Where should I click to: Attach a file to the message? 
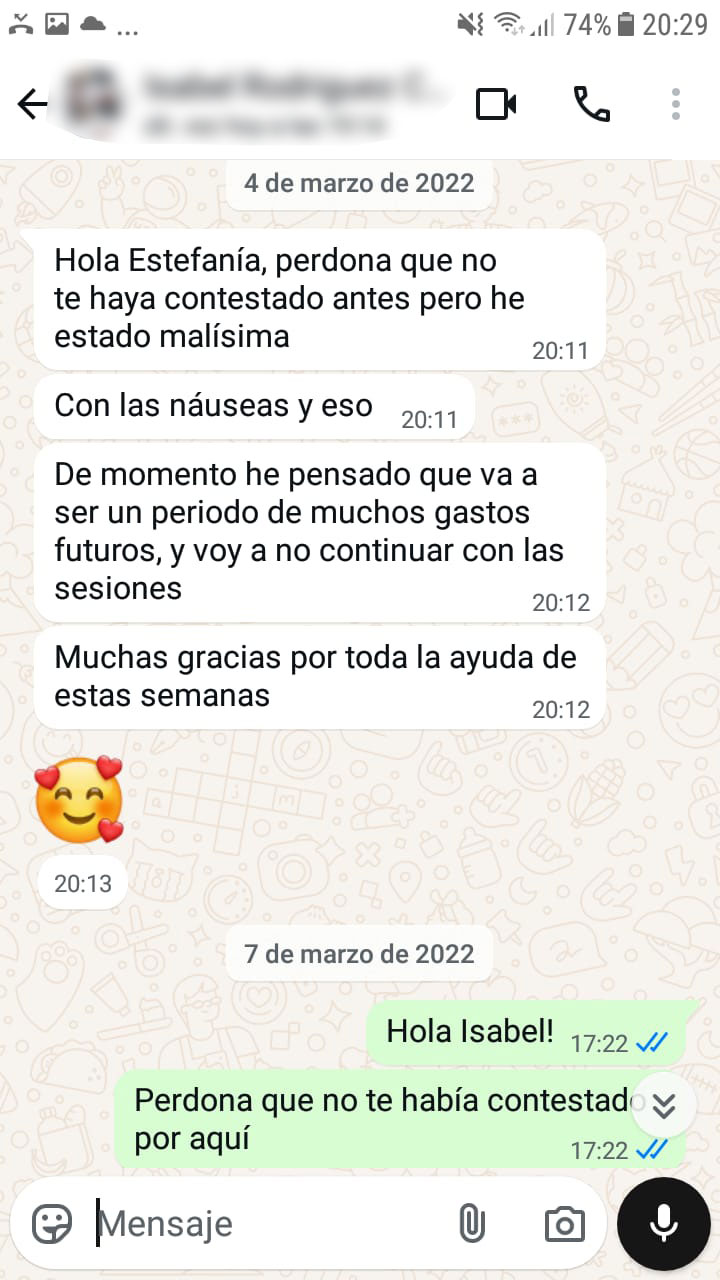pyautogui.click(x=471, y=1223)
